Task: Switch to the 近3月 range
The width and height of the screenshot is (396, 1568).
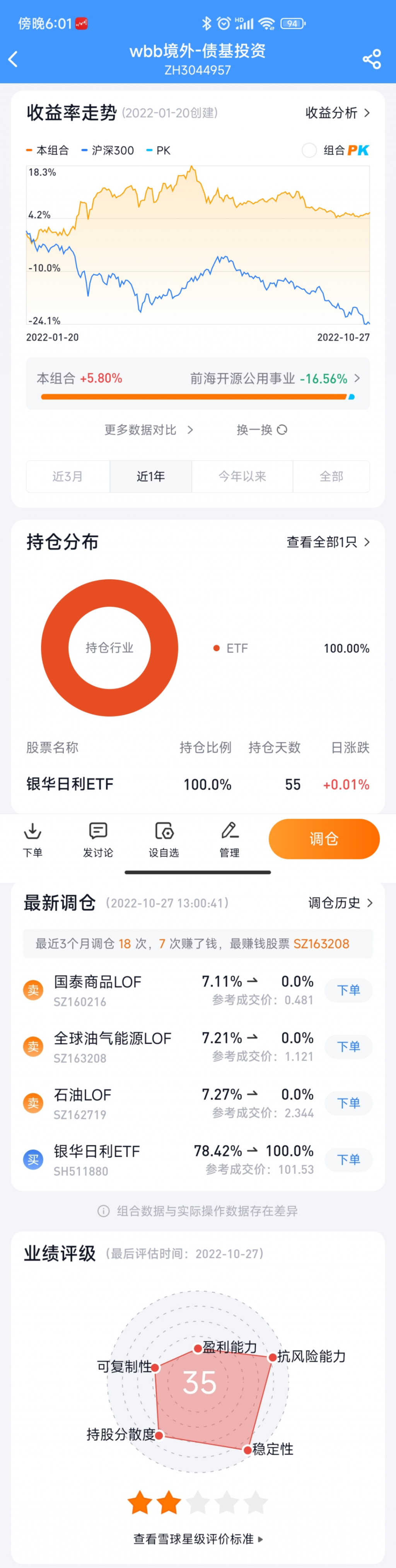Action: tap(68, 476)
